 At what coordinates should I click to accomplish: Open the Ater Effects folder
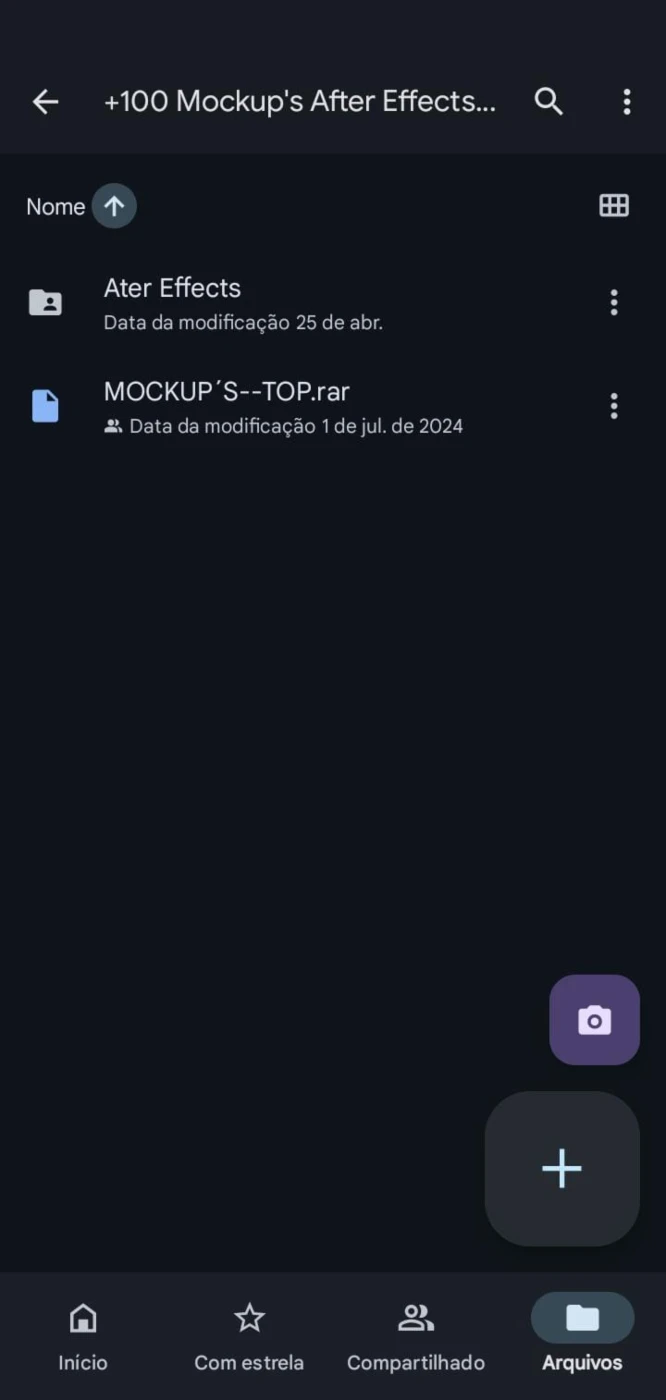(300, 303)
